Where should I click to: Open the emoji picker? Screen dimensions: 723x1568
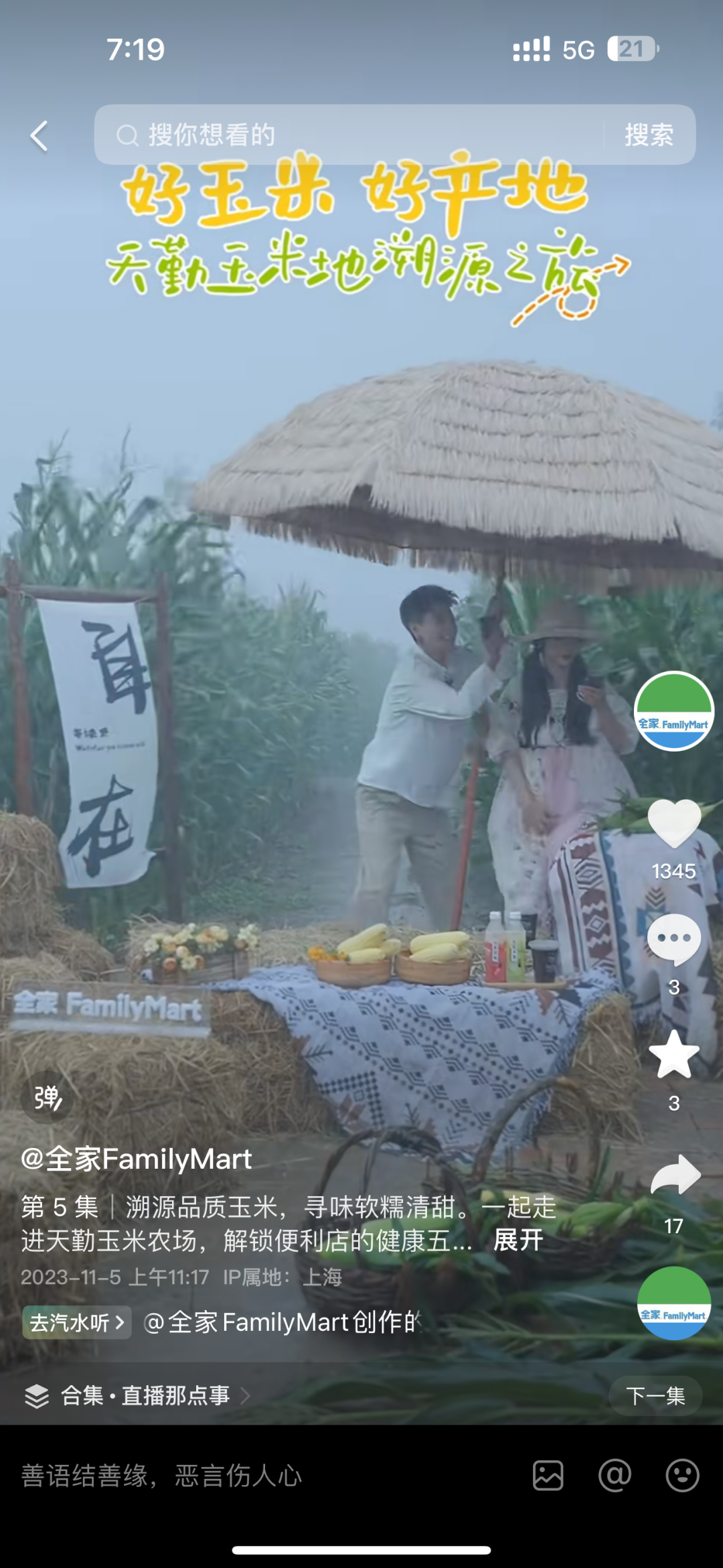click(682, 1476)
